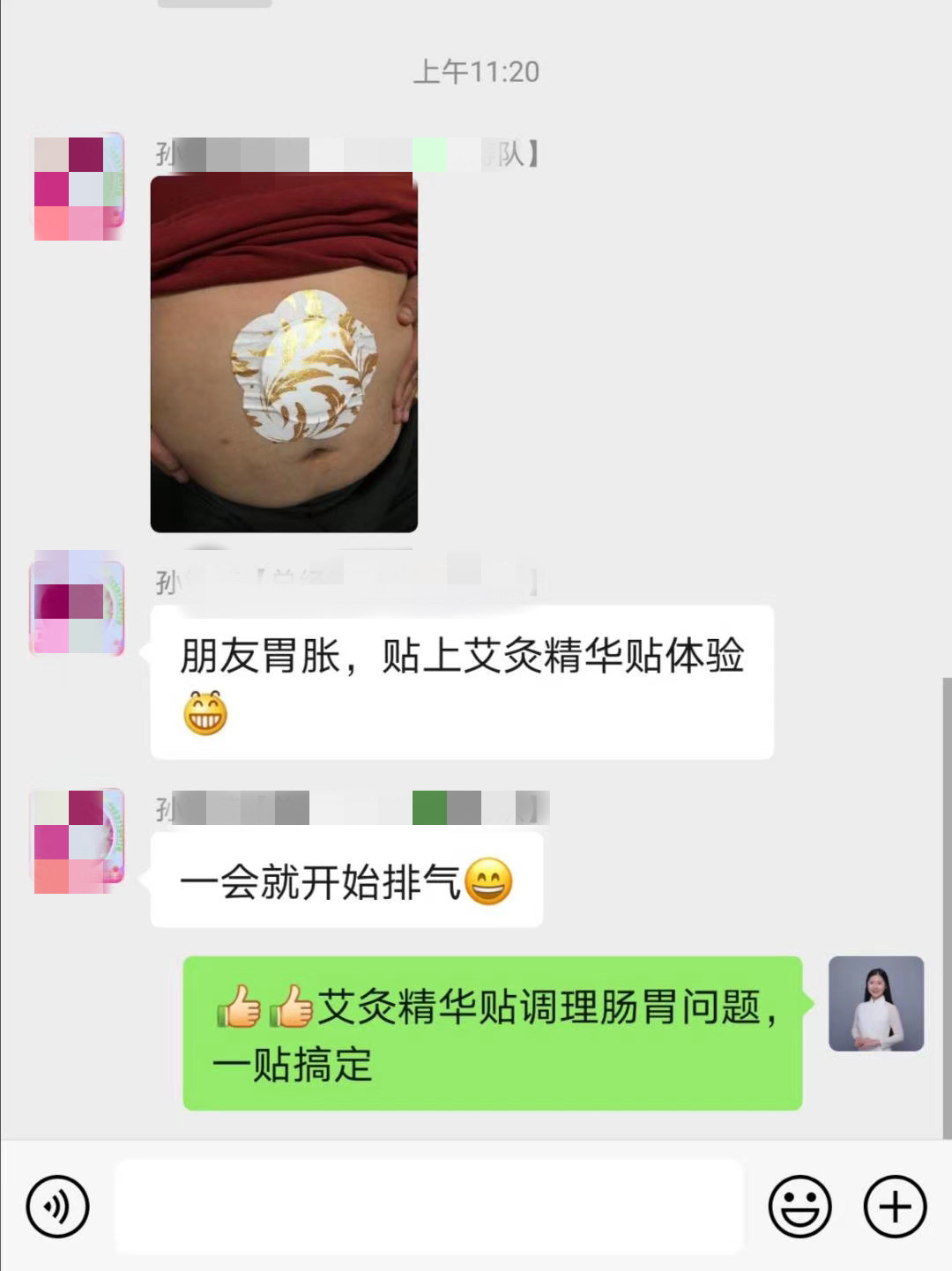Tap the message text input field
Viewport: 952px width, 1271px height.
(x=429, y=1206)
